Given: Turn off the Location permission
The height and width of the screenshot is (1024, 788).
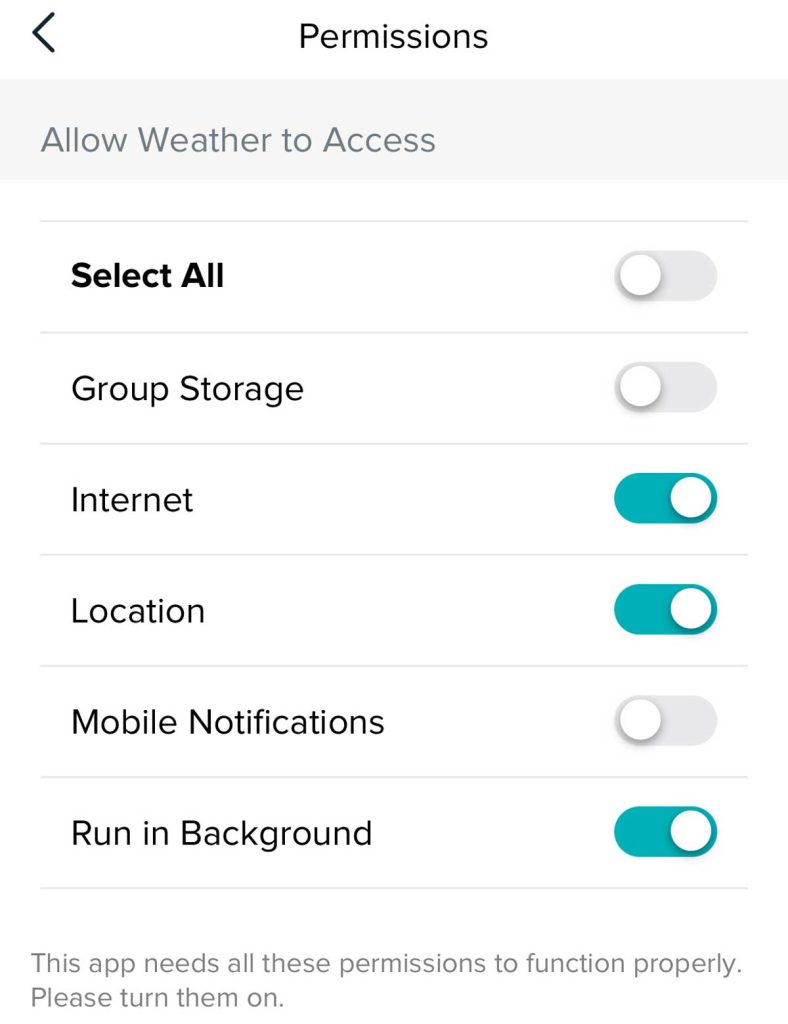Looking at the screenshot, I should (665, 609).
